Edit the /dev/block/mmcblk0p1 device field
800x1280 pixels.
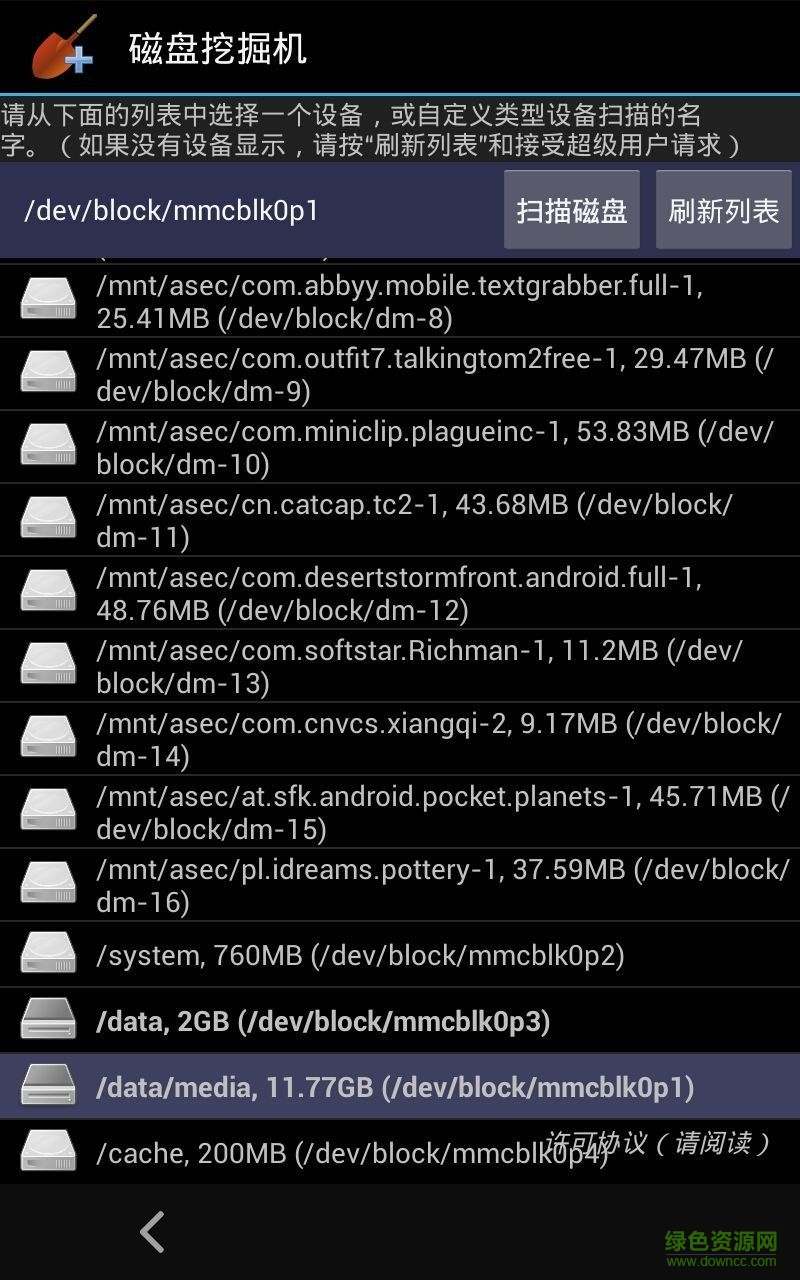(250, 210)
